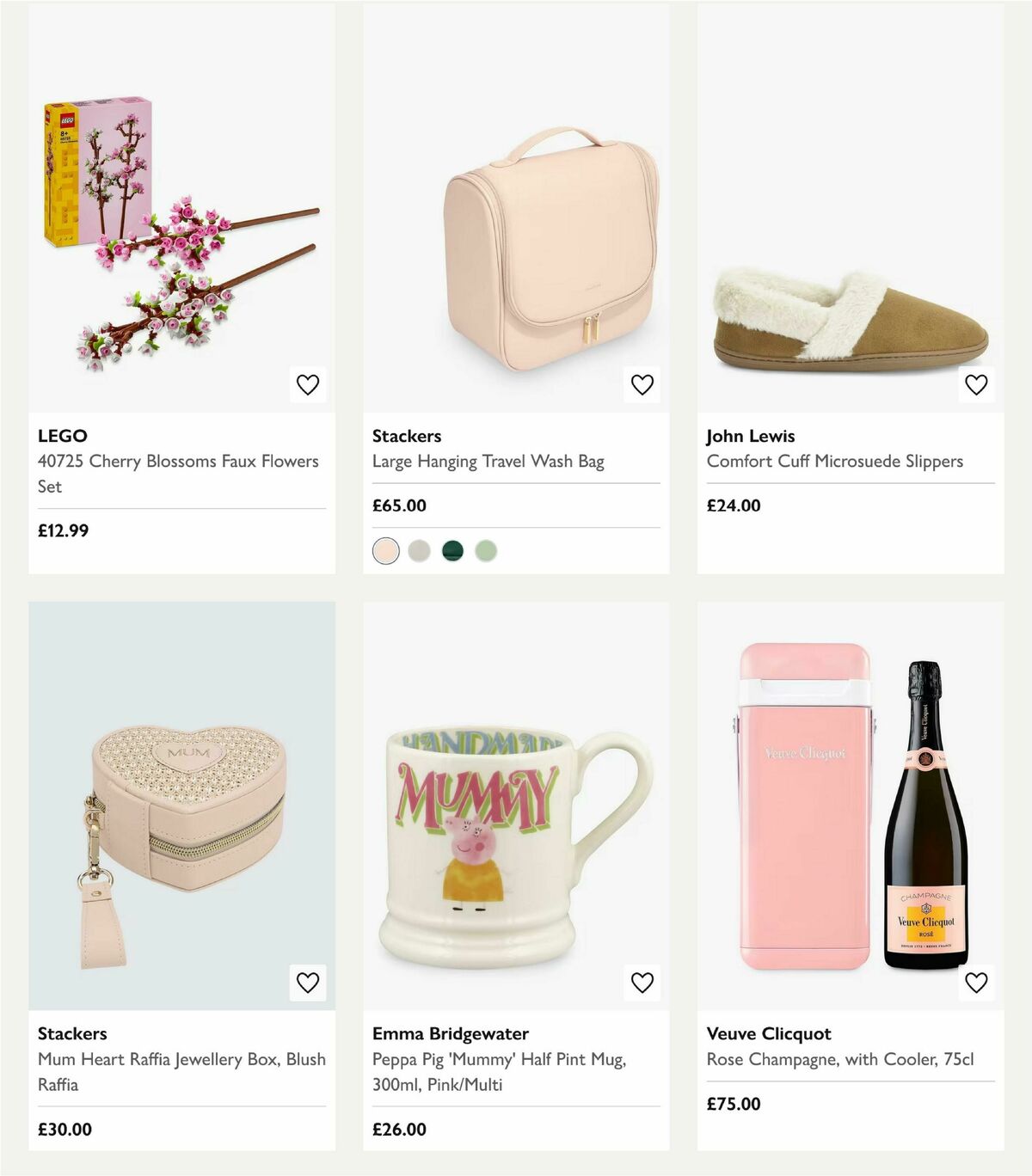This screenshot has width=1032, height=1176.
Task: Click the Large Hanging Travel Wash Bag title
Action: point(488,462)
